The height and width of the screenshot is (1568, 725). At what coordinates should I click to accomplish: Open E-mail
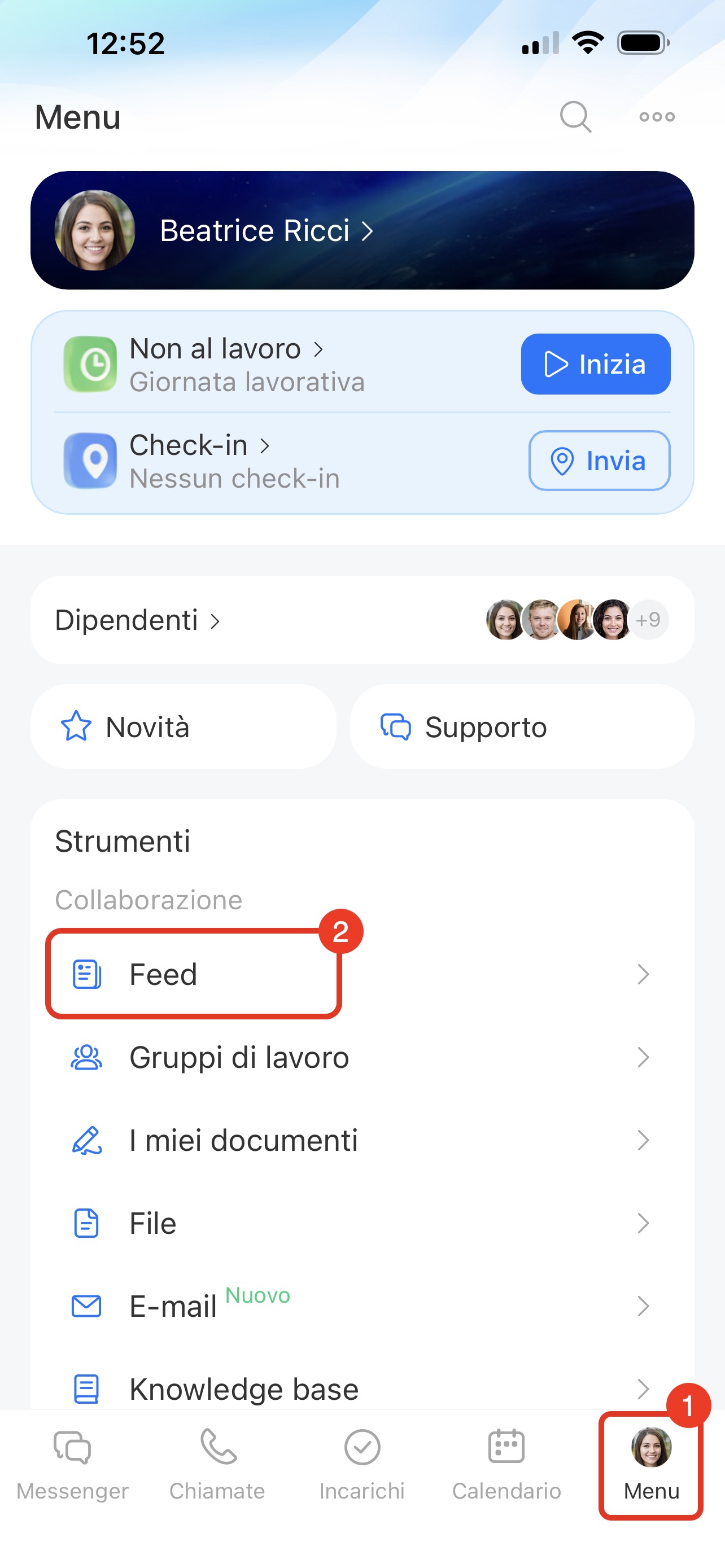point(361,1306)
